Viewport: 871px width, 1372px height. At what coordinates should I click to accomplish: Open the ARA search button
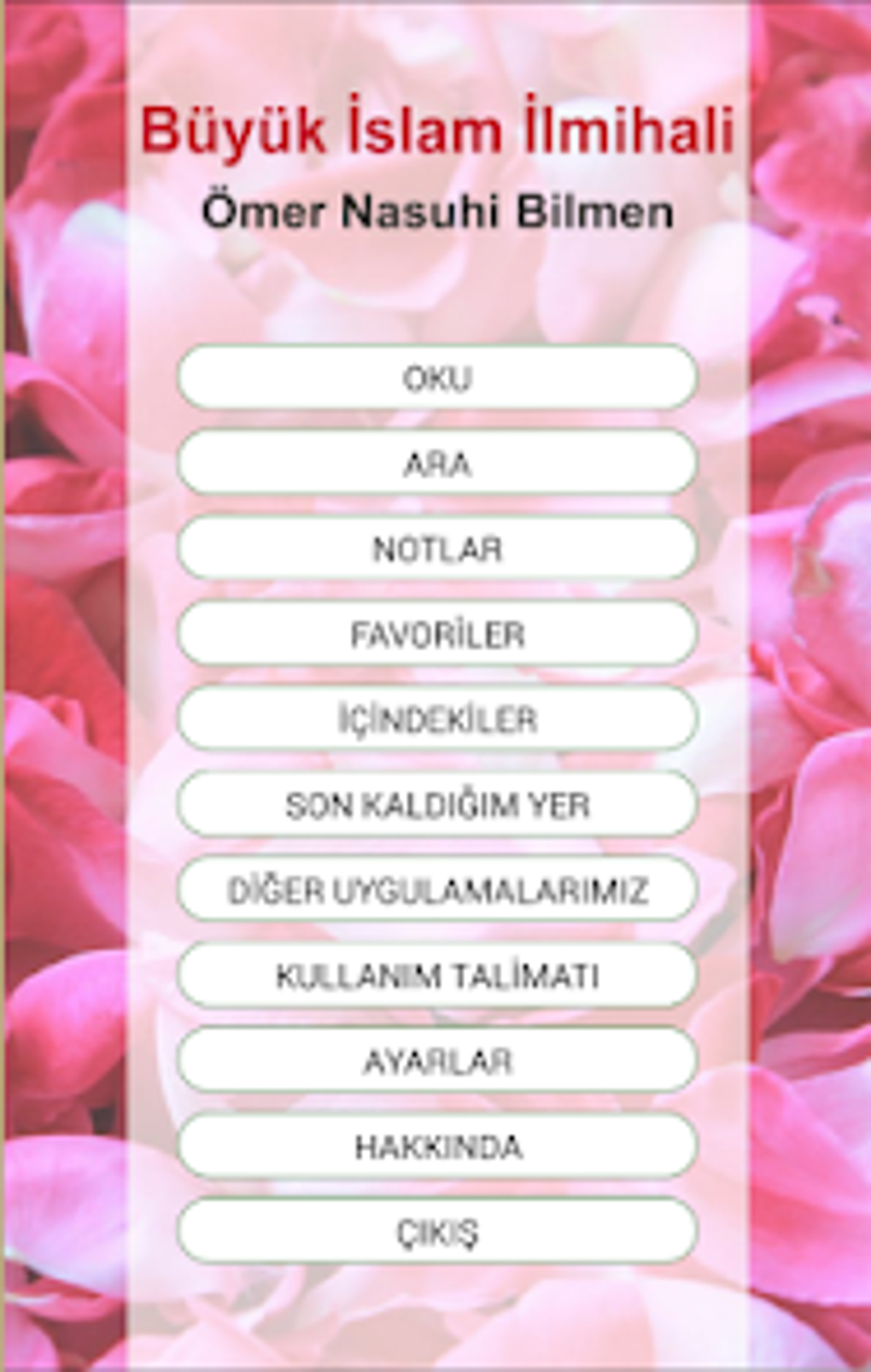point(437,463)
